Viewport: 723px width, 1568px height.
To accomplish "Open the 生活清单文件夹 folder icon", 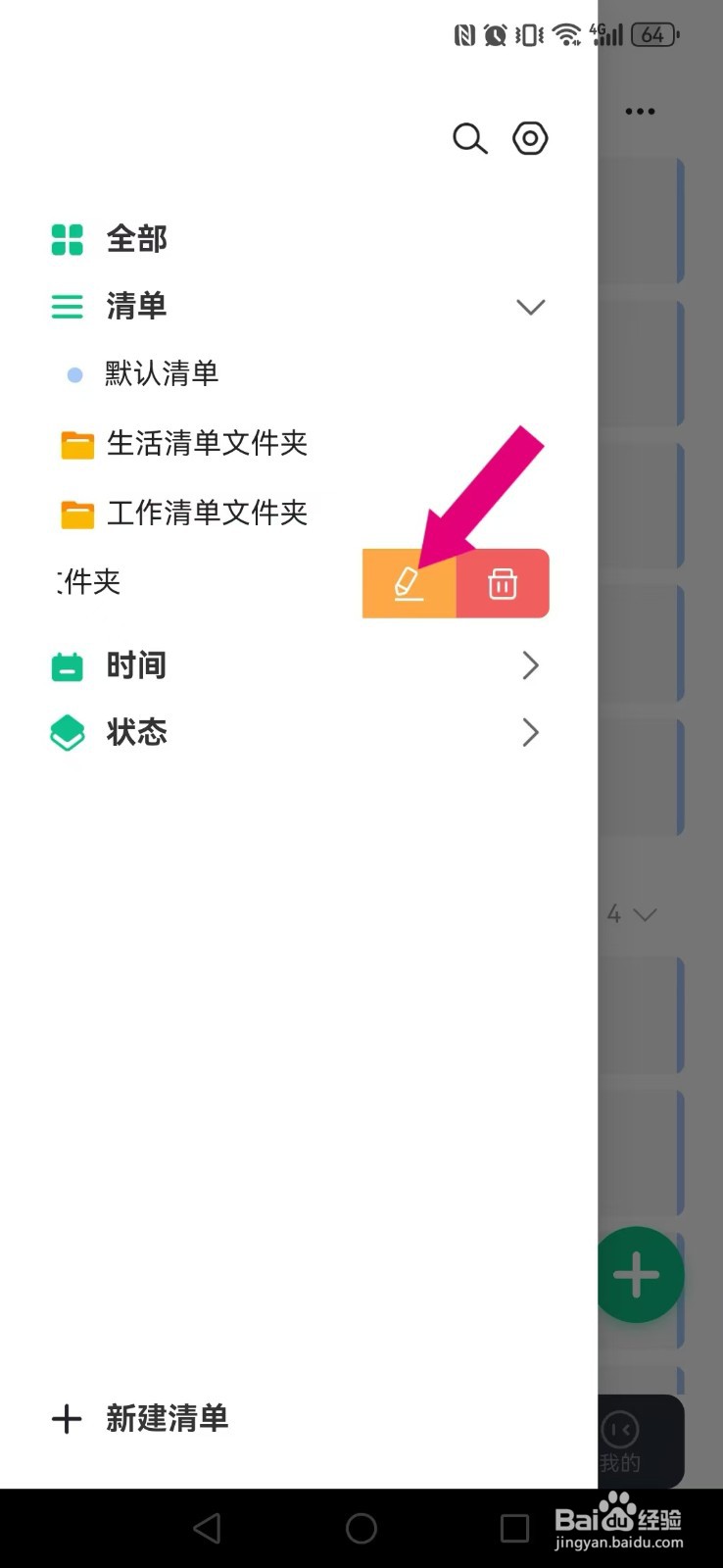I will click(x=76, y=443).
